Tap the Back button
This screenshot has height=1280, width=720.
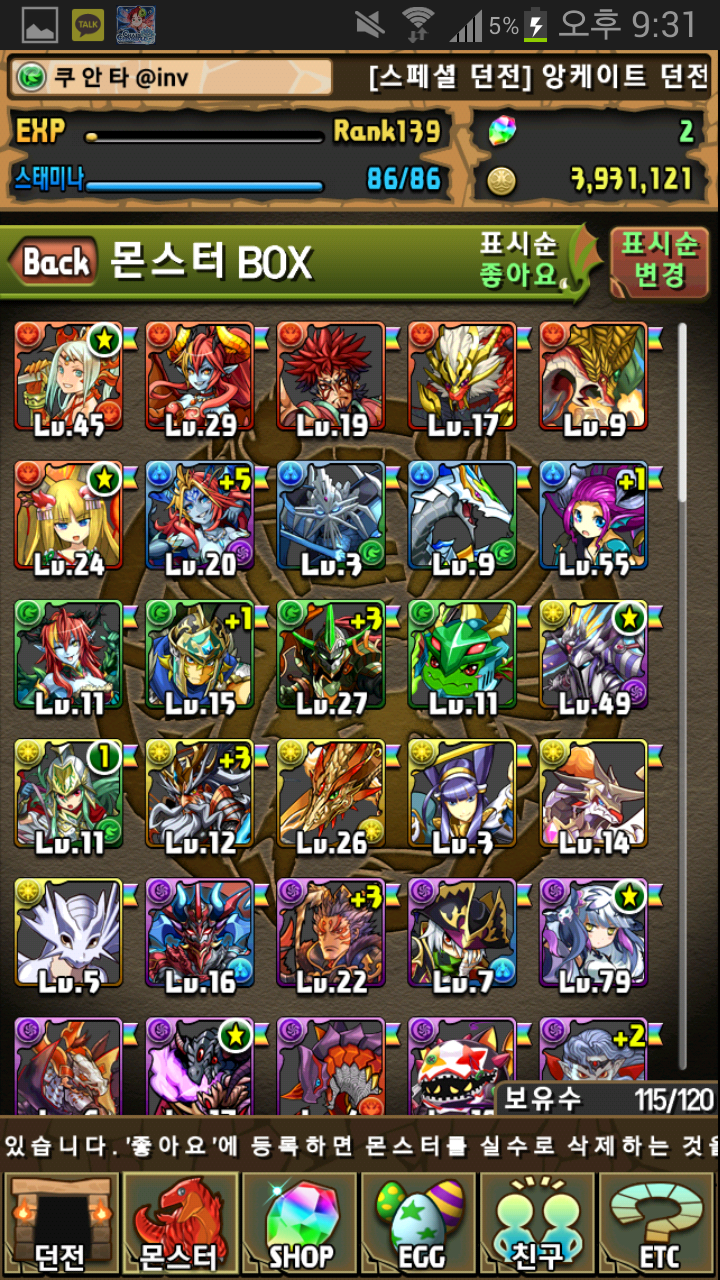click(55, 263)
